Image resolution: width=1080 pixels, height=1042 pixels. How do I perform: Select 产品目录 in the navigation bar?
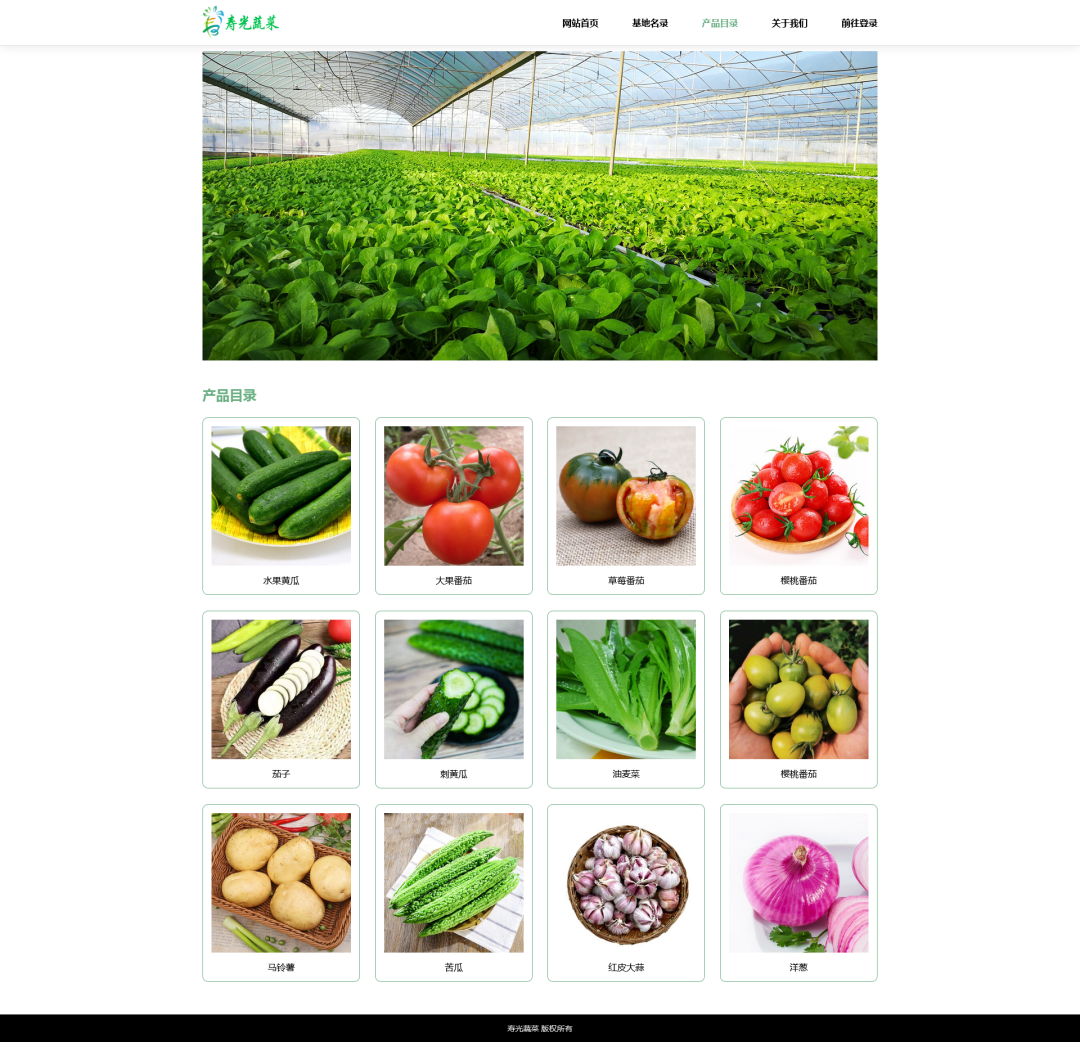click(720, 23)
